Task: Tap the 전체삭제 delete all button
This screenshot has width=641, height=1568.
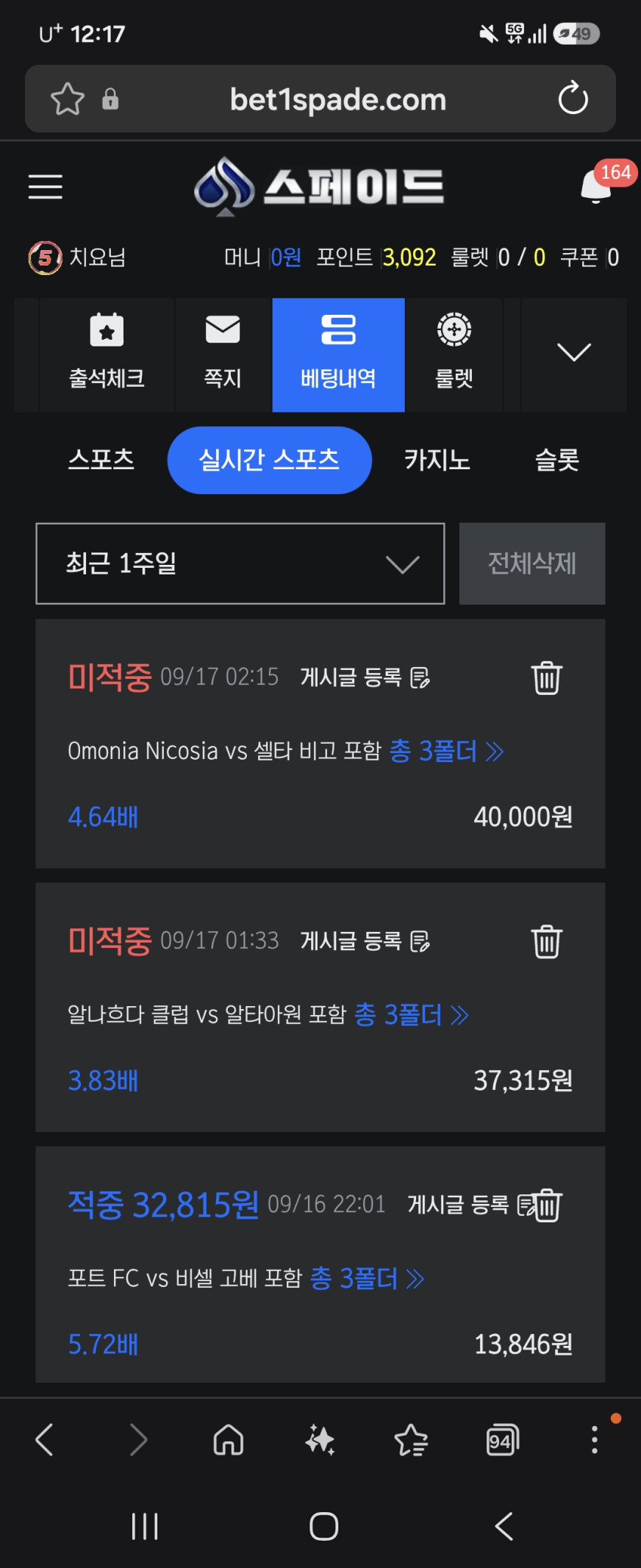Action: [x=532, y=564]
